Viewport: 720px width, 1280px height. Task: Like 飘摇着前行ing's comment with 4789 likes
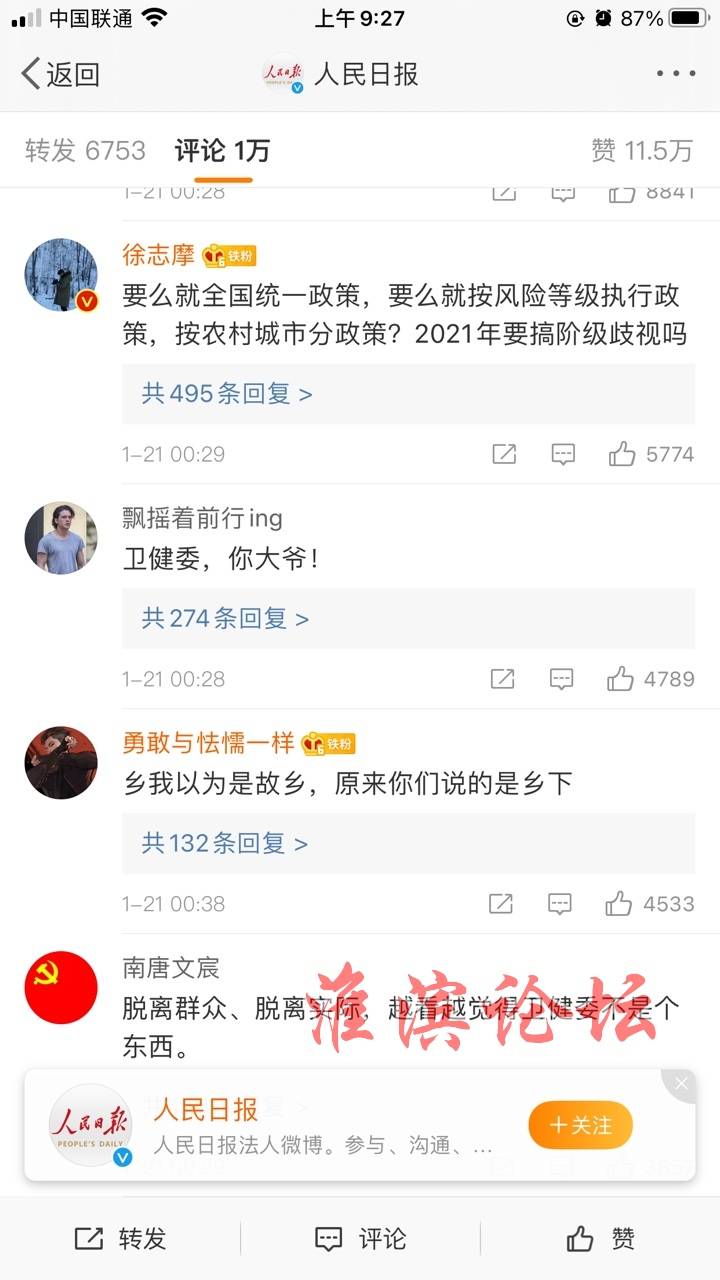621,679
